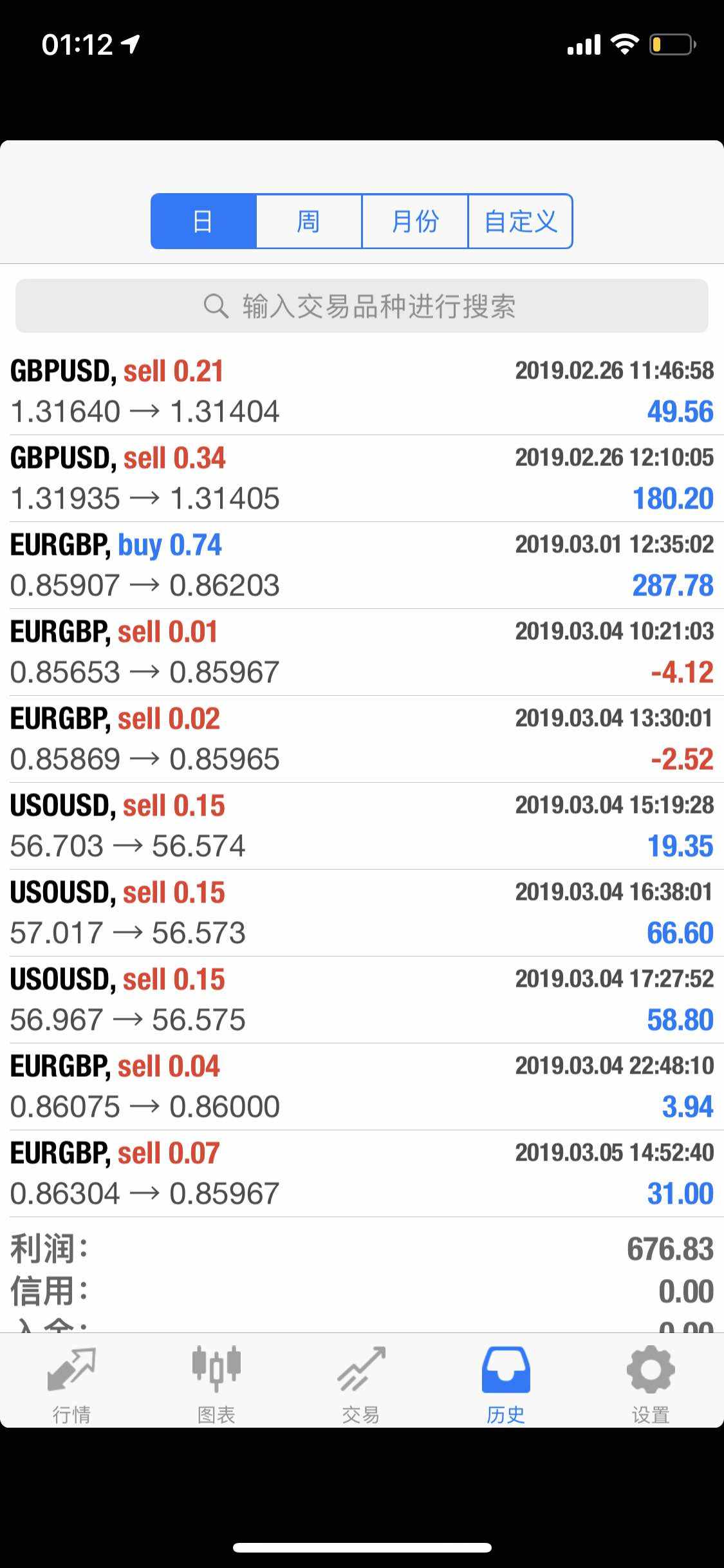724x1568 pixels.
Task: Open the USOUSD trade closed at 15:19:28
Action: 362,826
